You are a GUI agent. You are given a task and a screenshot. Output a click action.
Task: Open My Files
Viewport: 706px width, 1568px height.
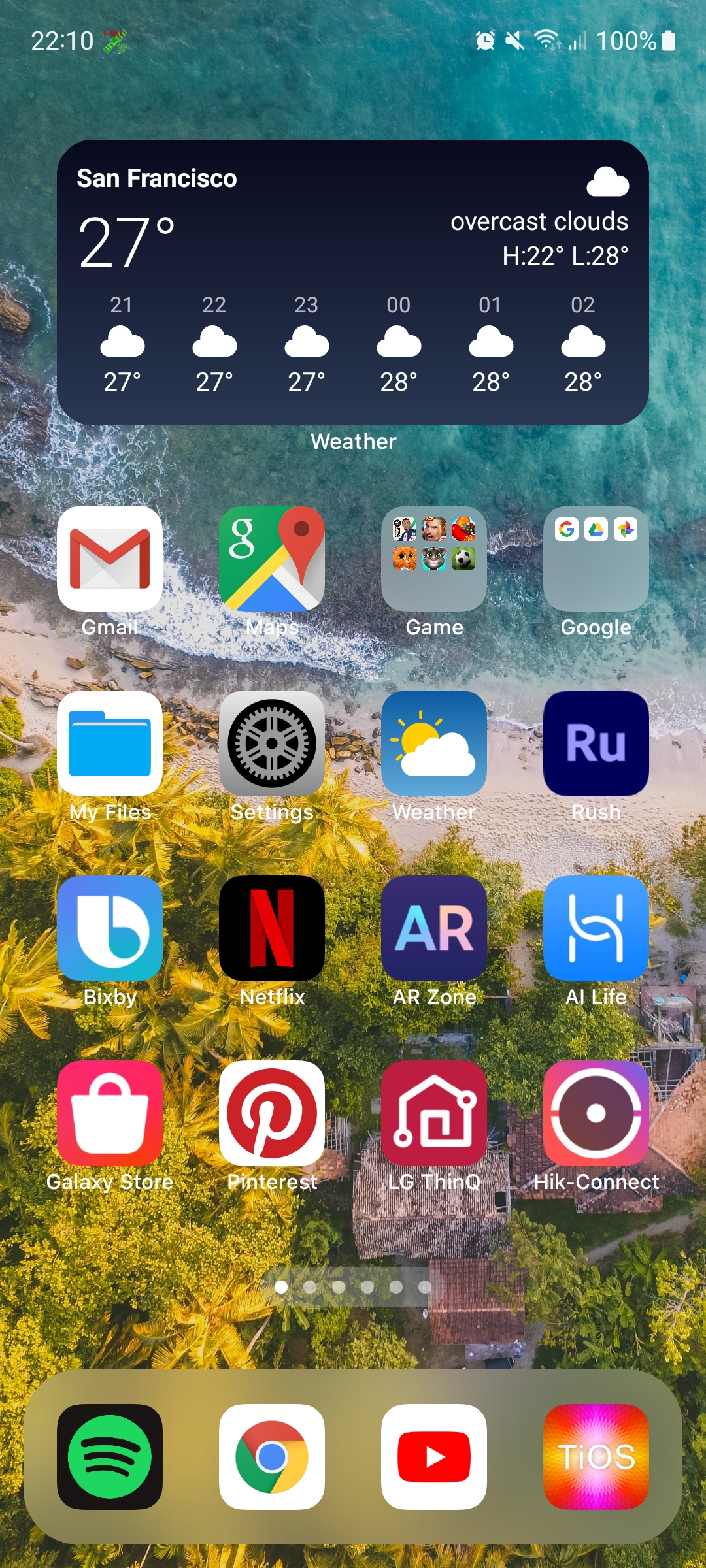pyautogui.click(x=110, y=745)
